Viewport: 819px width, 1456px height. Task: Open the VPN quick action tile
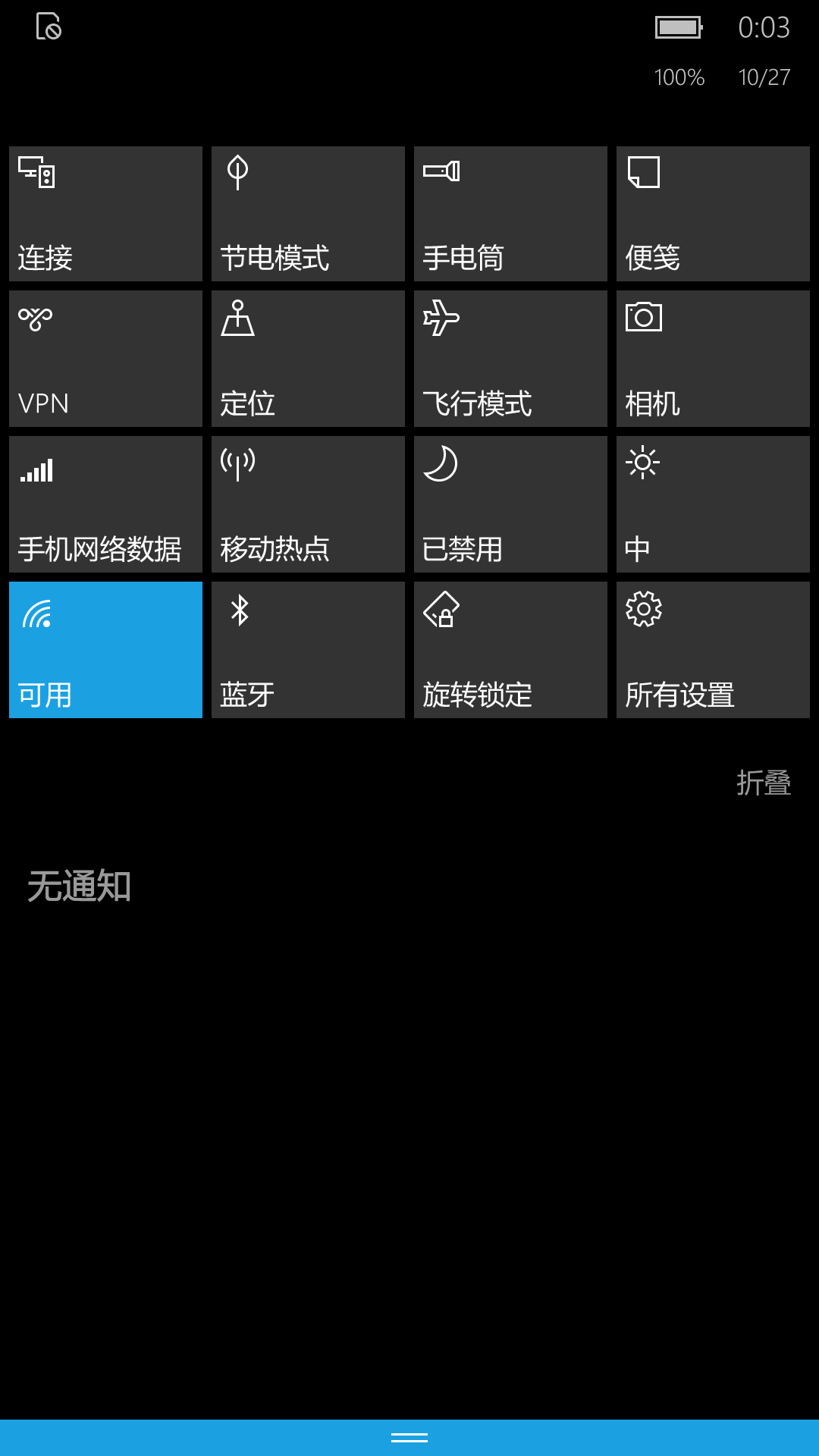coord(105,359)
